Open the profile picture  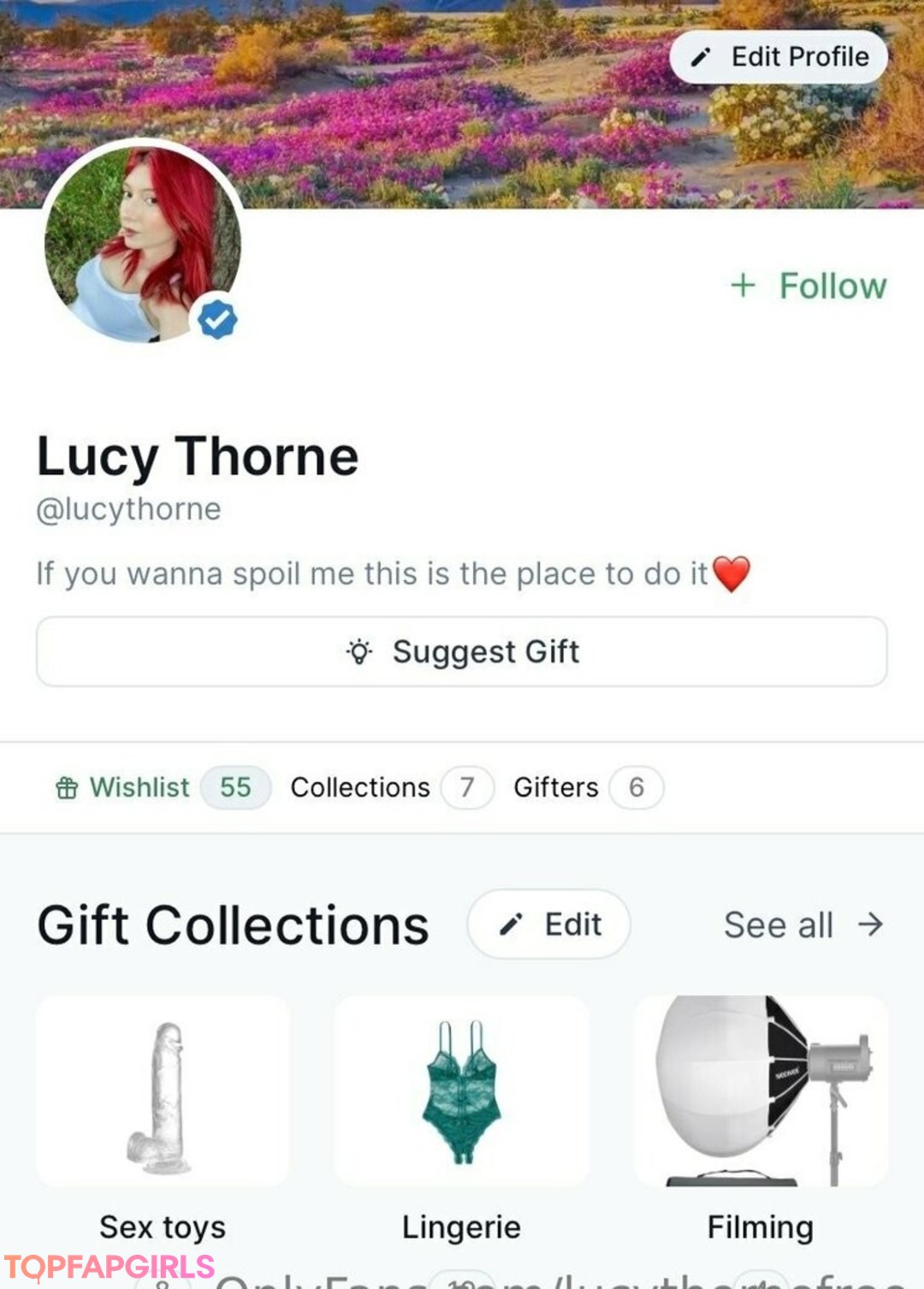point(143,243)
